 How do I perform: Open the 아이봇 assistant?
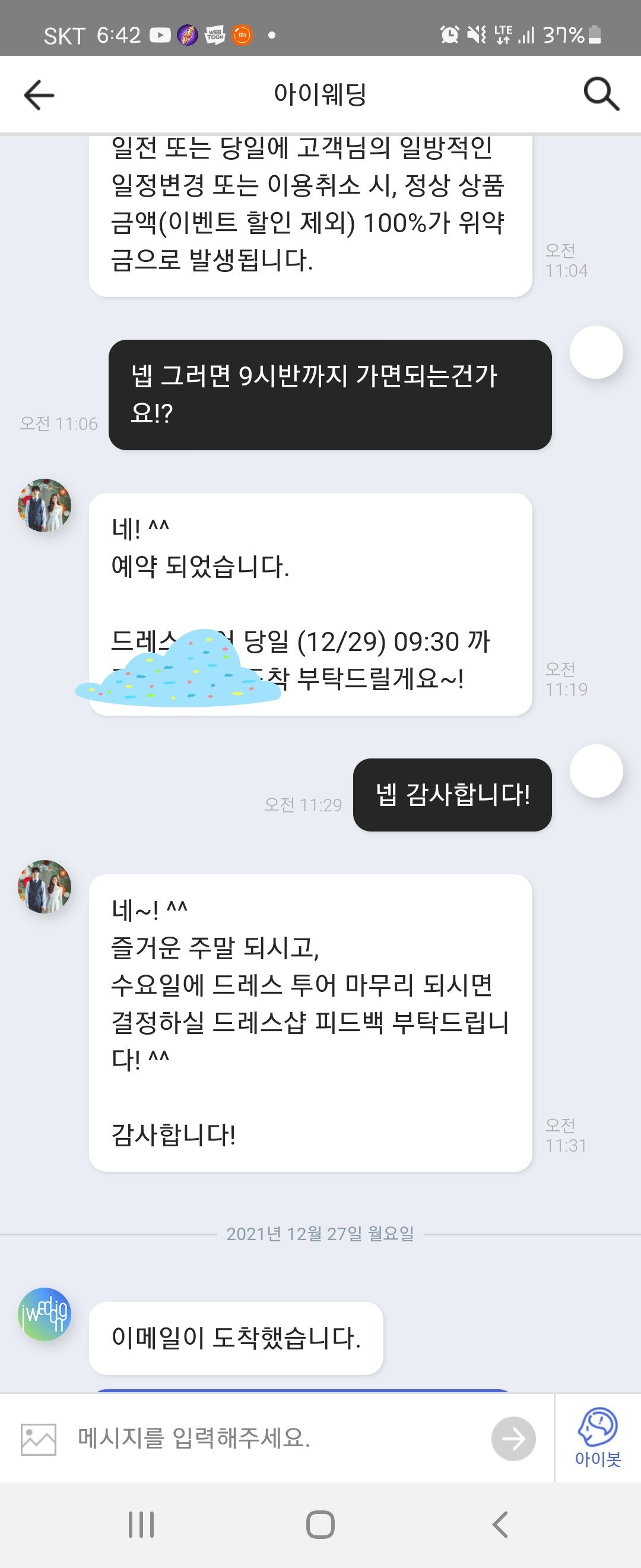click(598, 1438)
